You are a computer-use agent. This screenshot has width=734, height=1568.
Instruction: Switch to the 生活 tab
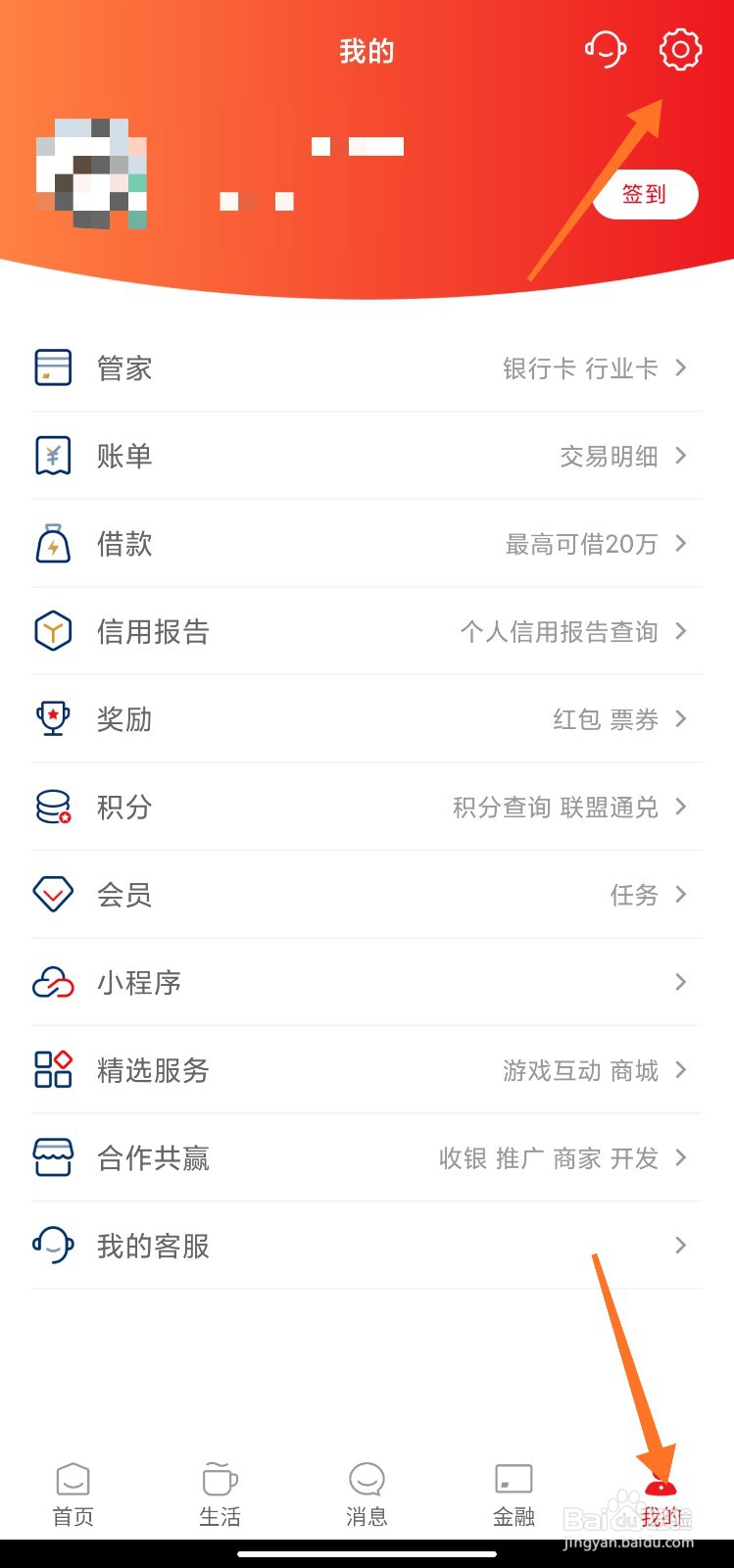pos(220,1495)
